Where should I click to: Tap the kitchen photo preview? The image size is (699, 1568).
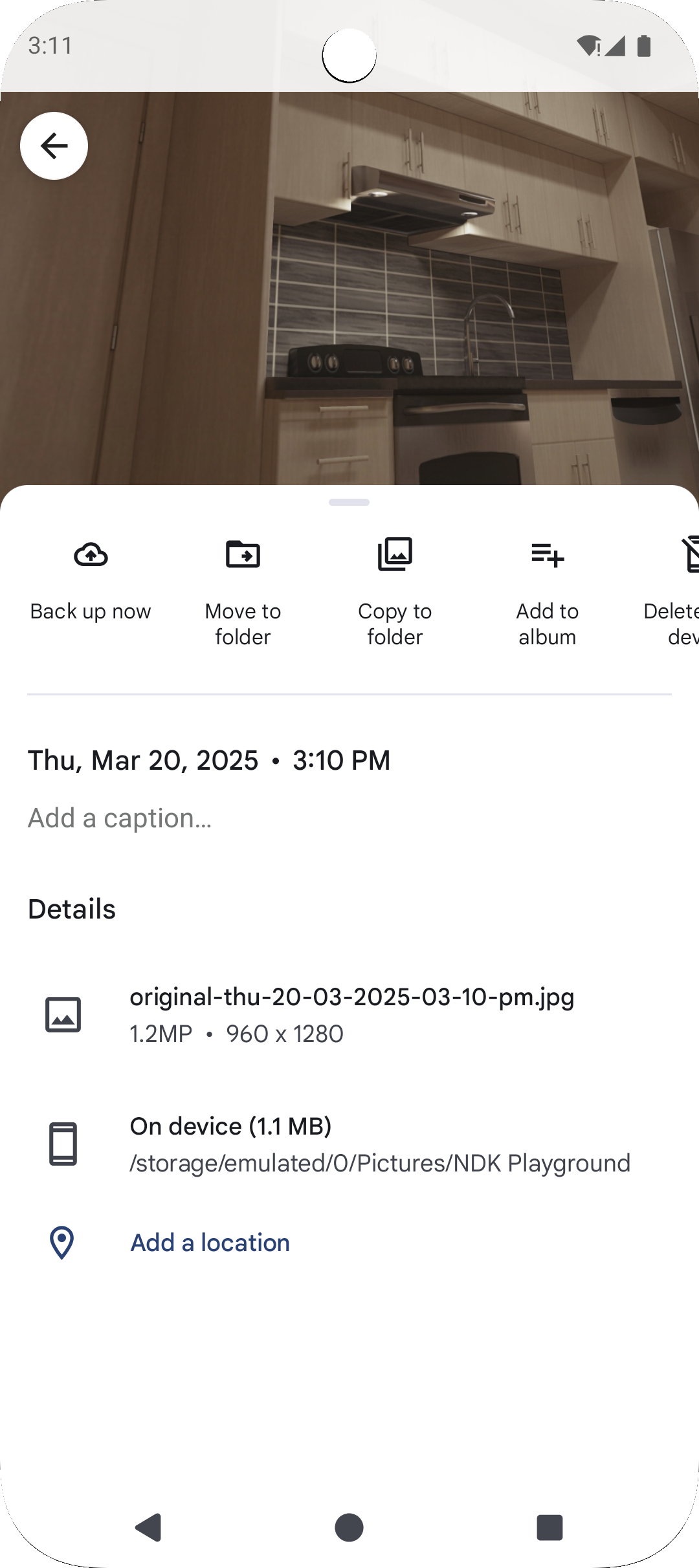[x=349, y=289]
